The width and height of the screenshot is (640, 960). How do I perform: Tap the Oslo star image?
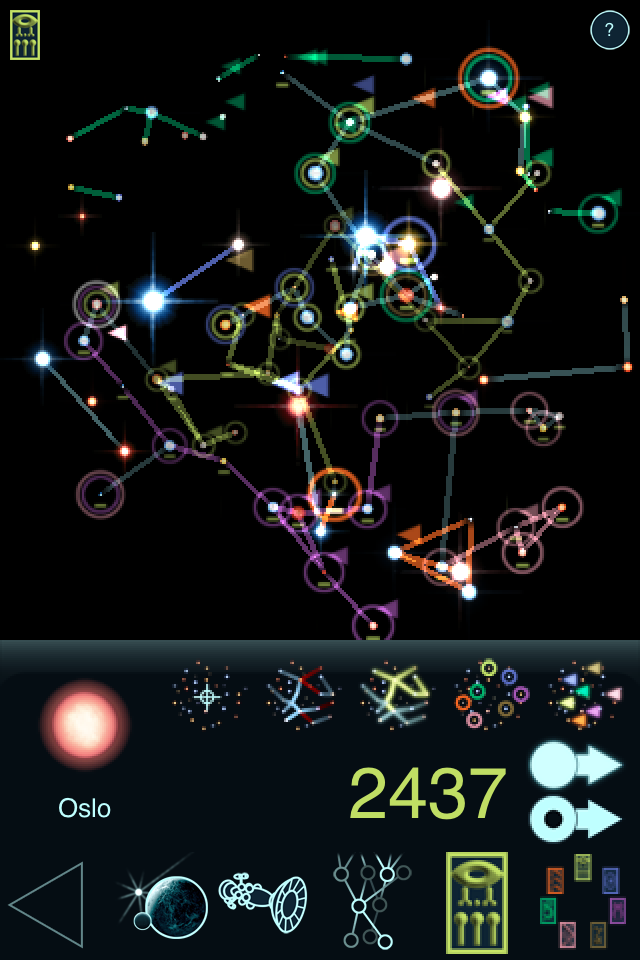[x=84, y=723]
